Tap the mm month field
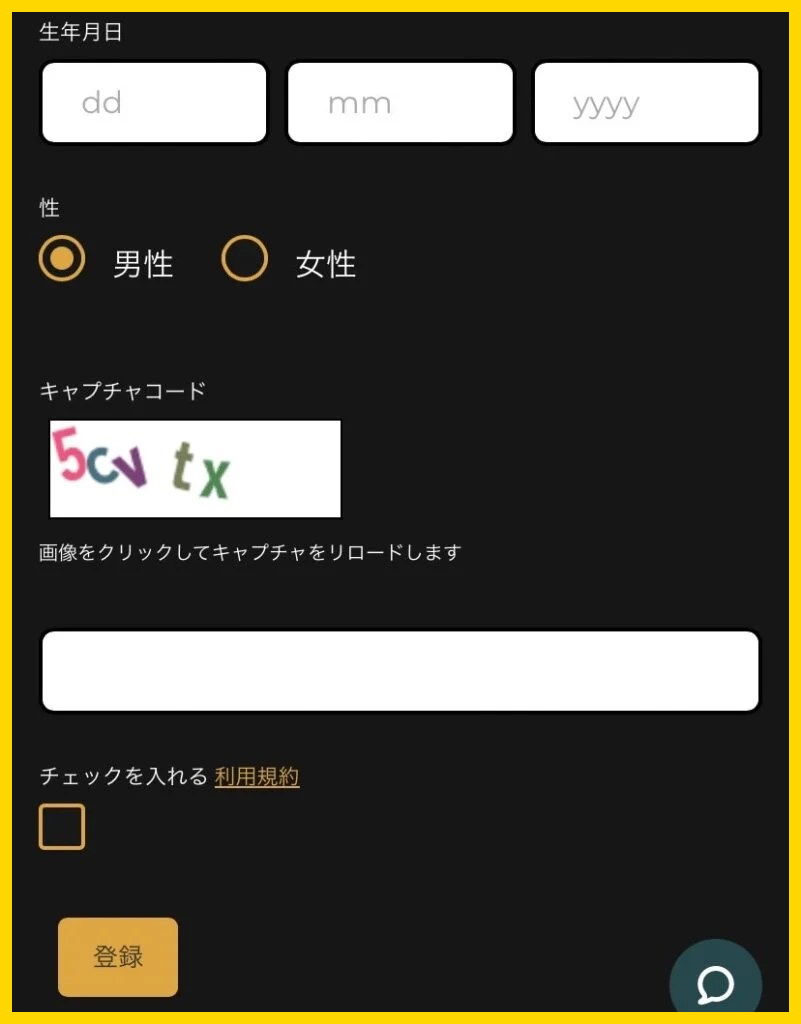Image resolution: width=801 pixels, height=1024 pixels. click(400, 103)
